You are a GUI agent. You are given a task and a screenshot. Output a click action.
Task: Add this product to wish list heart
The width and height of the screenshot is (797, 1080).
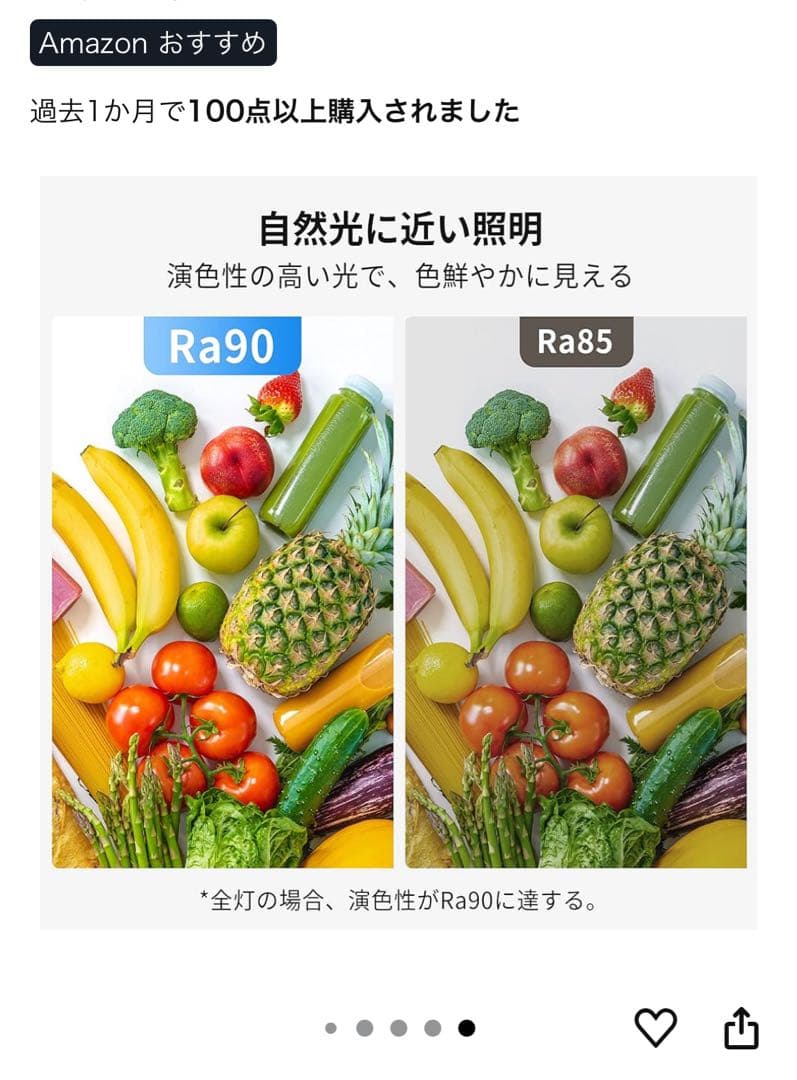click(x=656, y=1028)
